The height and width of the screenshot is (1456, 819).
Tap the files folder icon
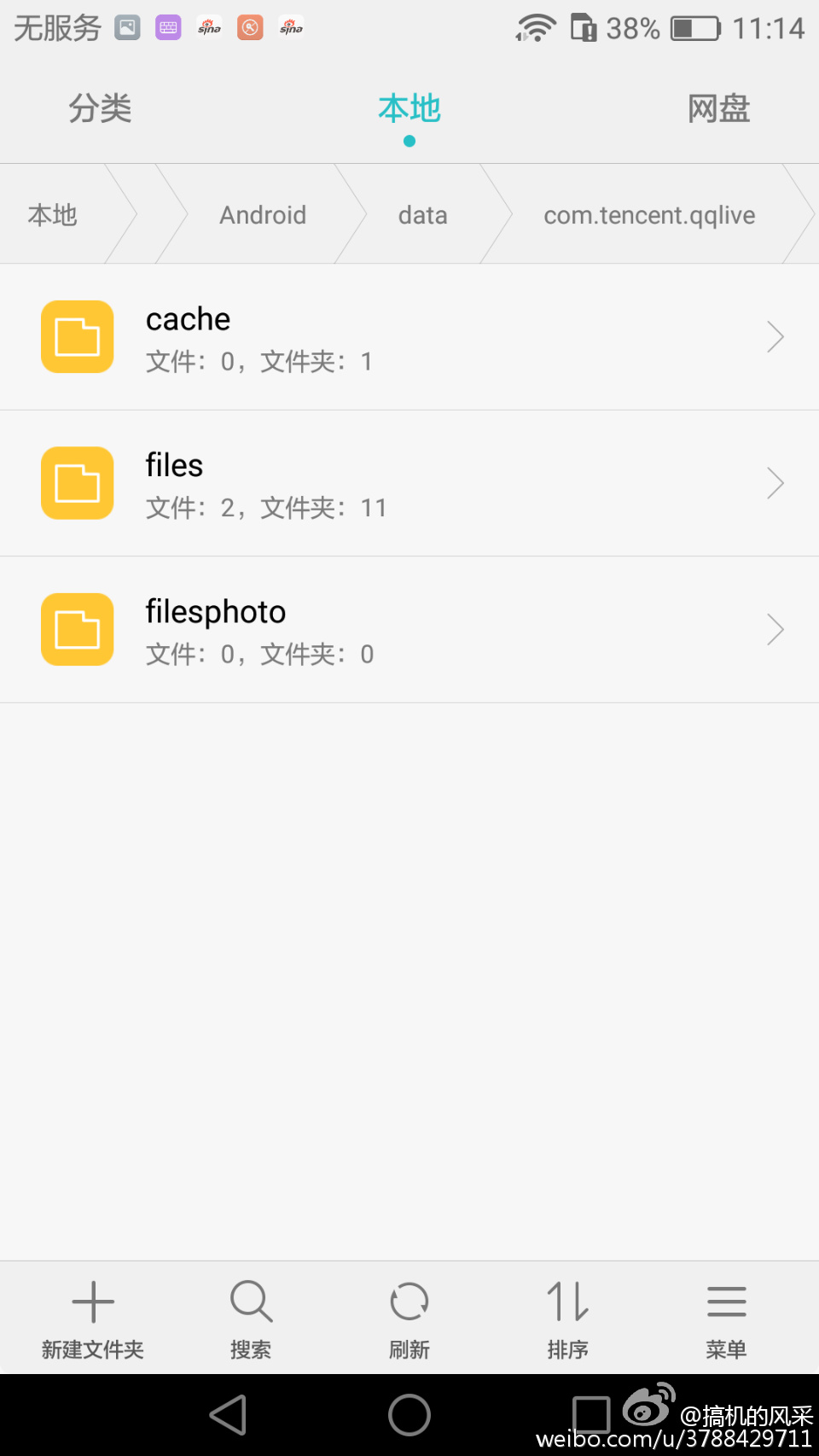coord(77,483)
